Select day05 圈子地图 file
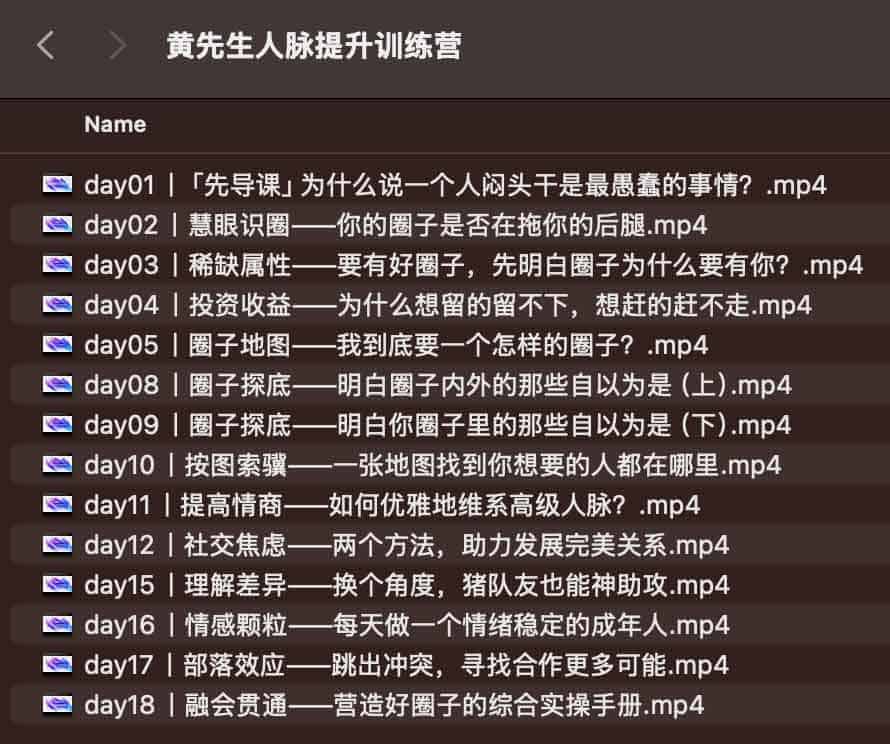This screenshot has height=744, width=890. point(395,345)
